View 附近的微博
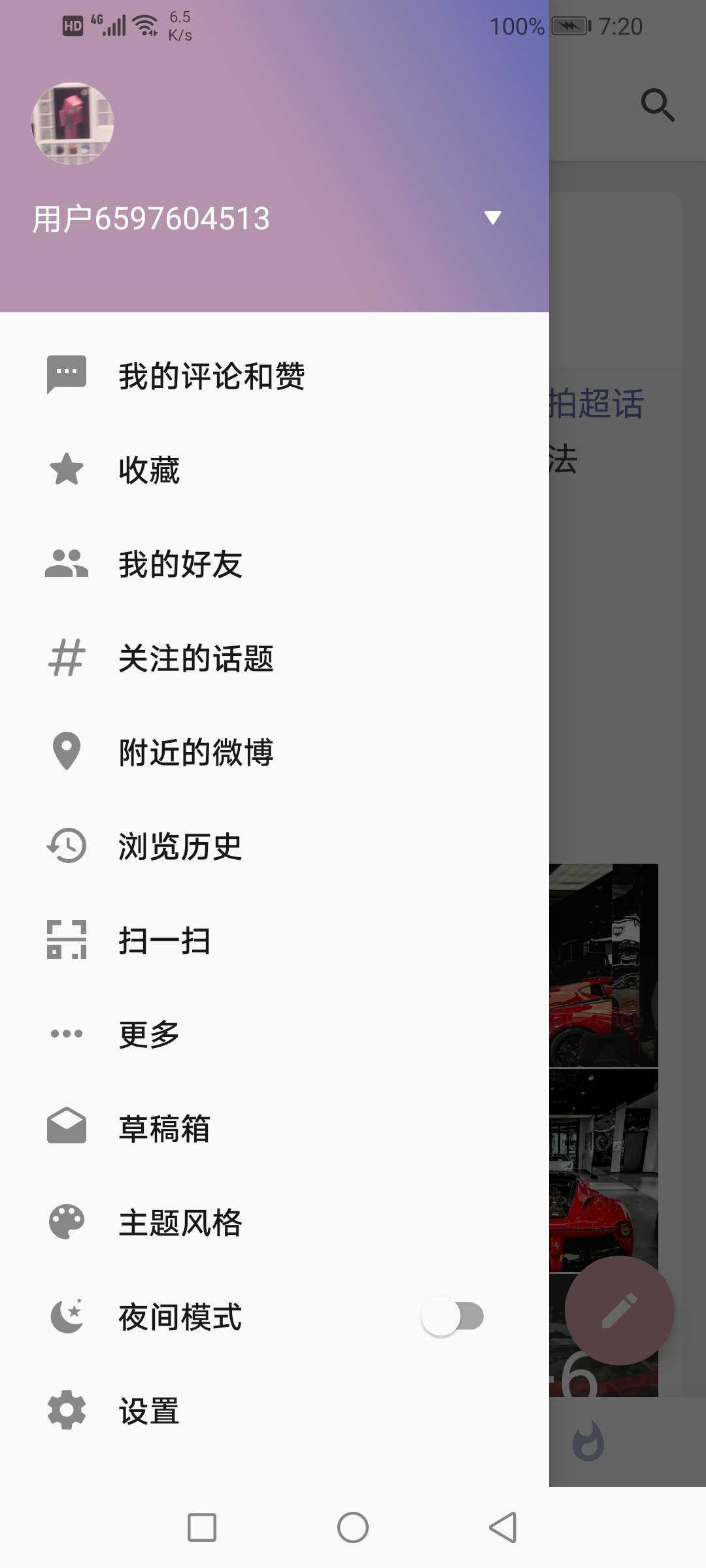 195,752
